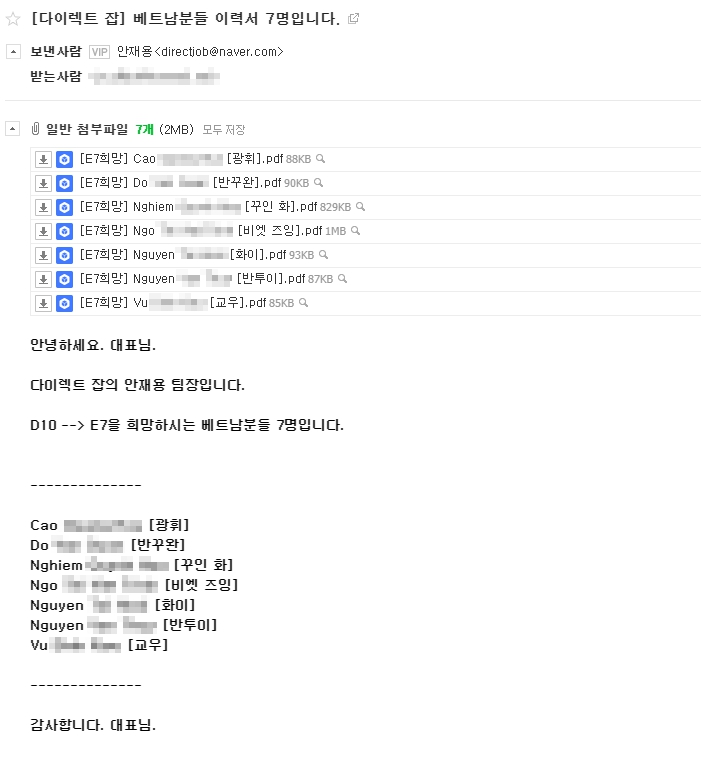701x760 pixels.
Task: Collapse the sender details section
Action: click(x=13, y=51)
